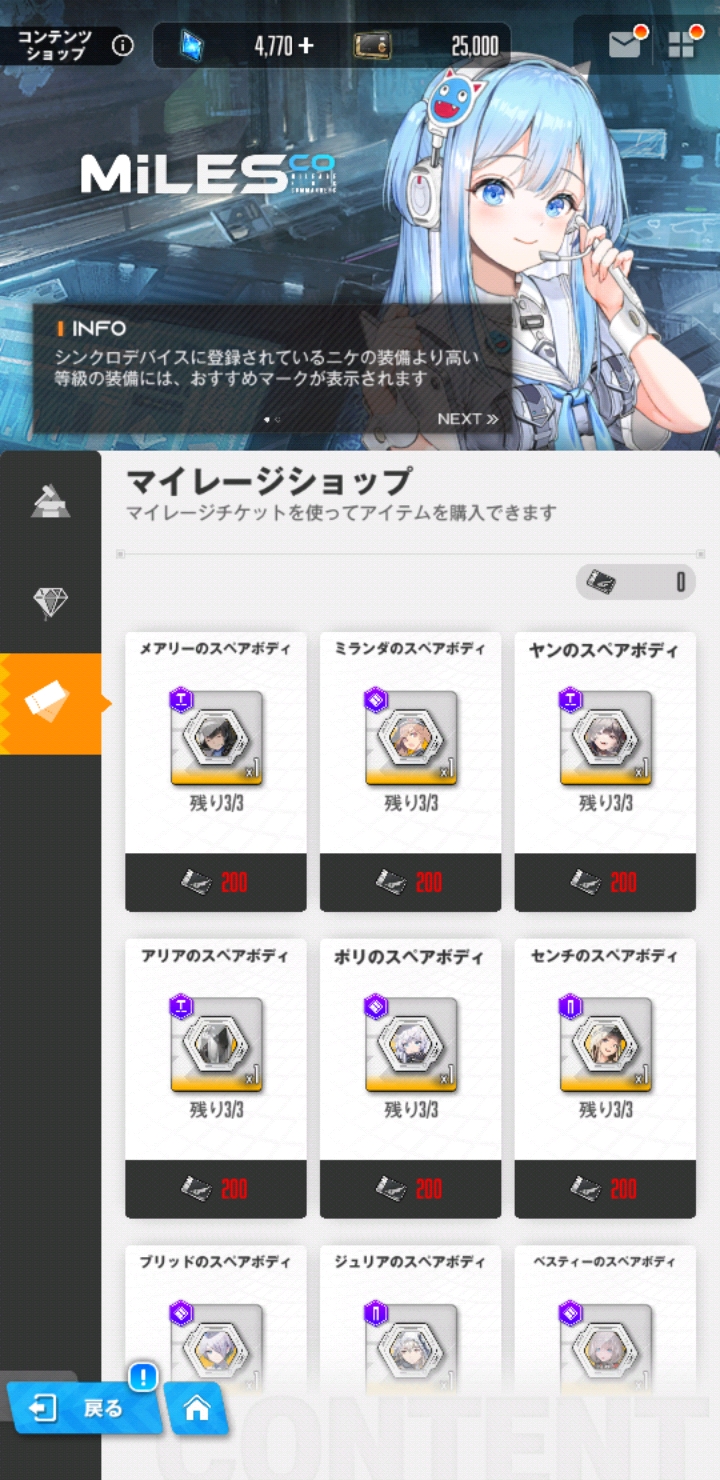Choose ポリのスペアボディ item
This screenshot has width=720, height=1480.
(410, 1078)
